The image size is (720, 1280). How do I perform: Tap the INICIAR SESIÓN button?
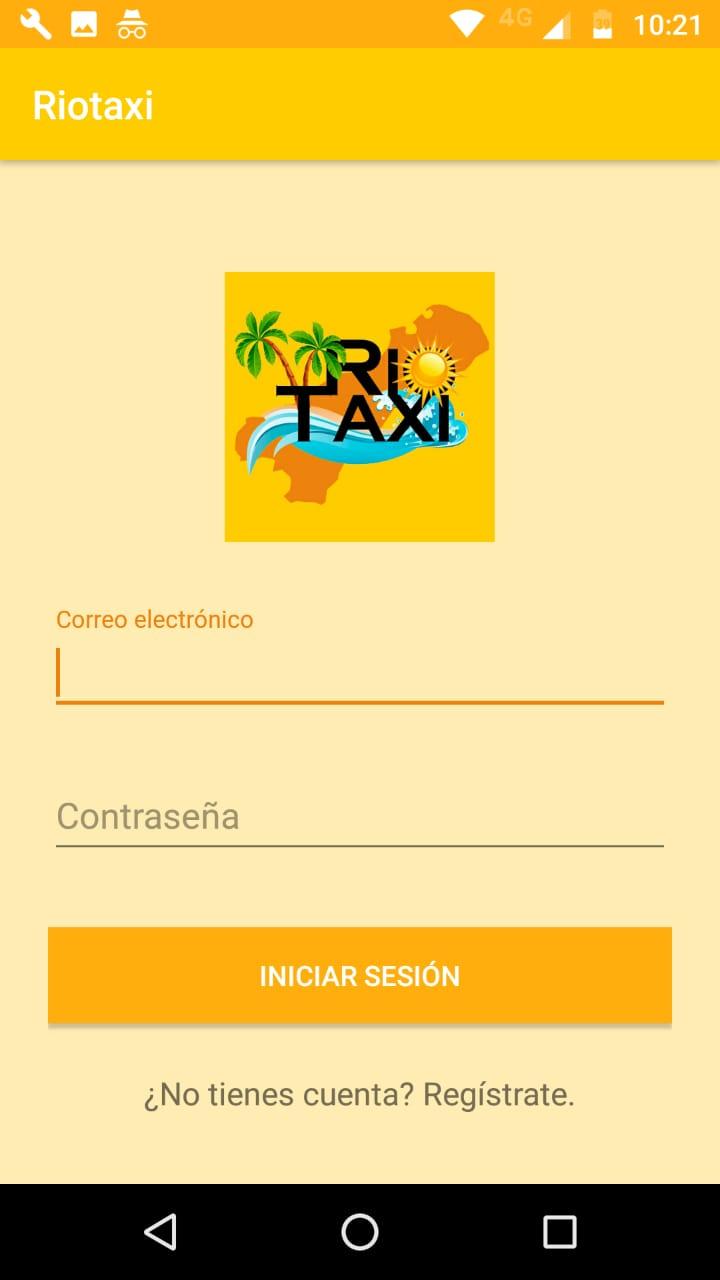coord(360,975)
